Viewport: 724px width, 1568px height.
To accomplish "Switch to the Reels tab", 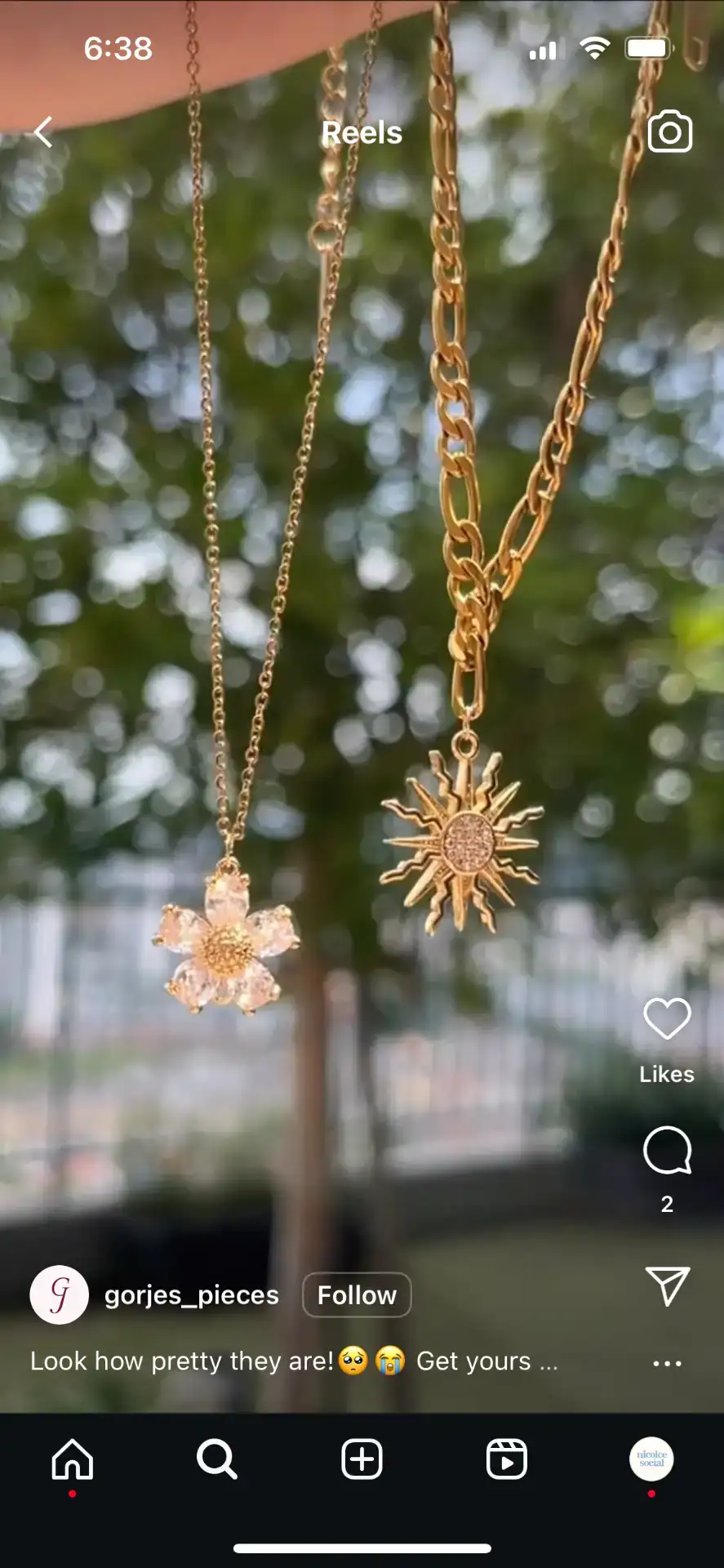I will point(506,1459).
